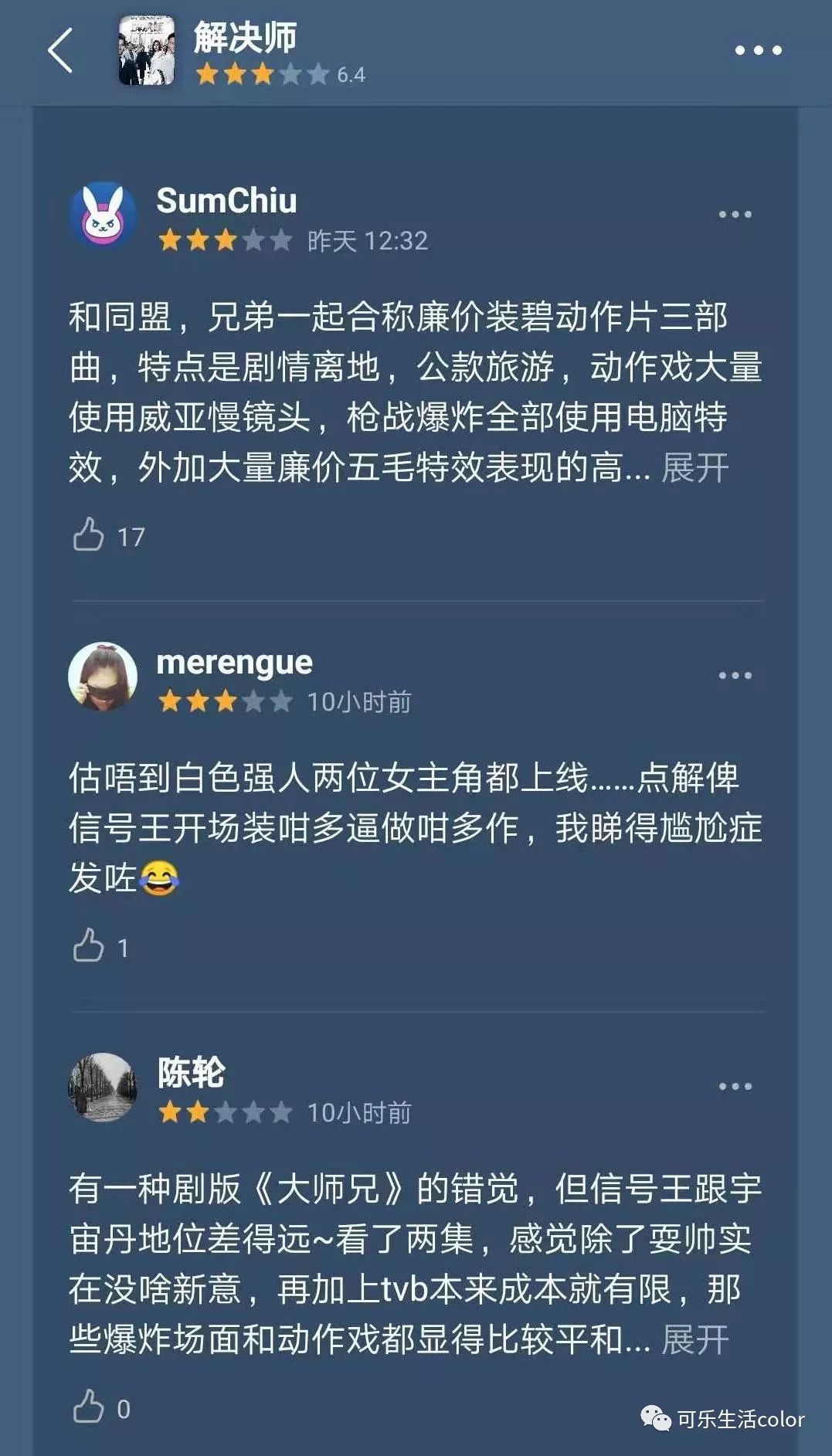Expand 陈轮's full review via 展开
Viewport: 832px width, 1456px height.
pos(695,1340)
